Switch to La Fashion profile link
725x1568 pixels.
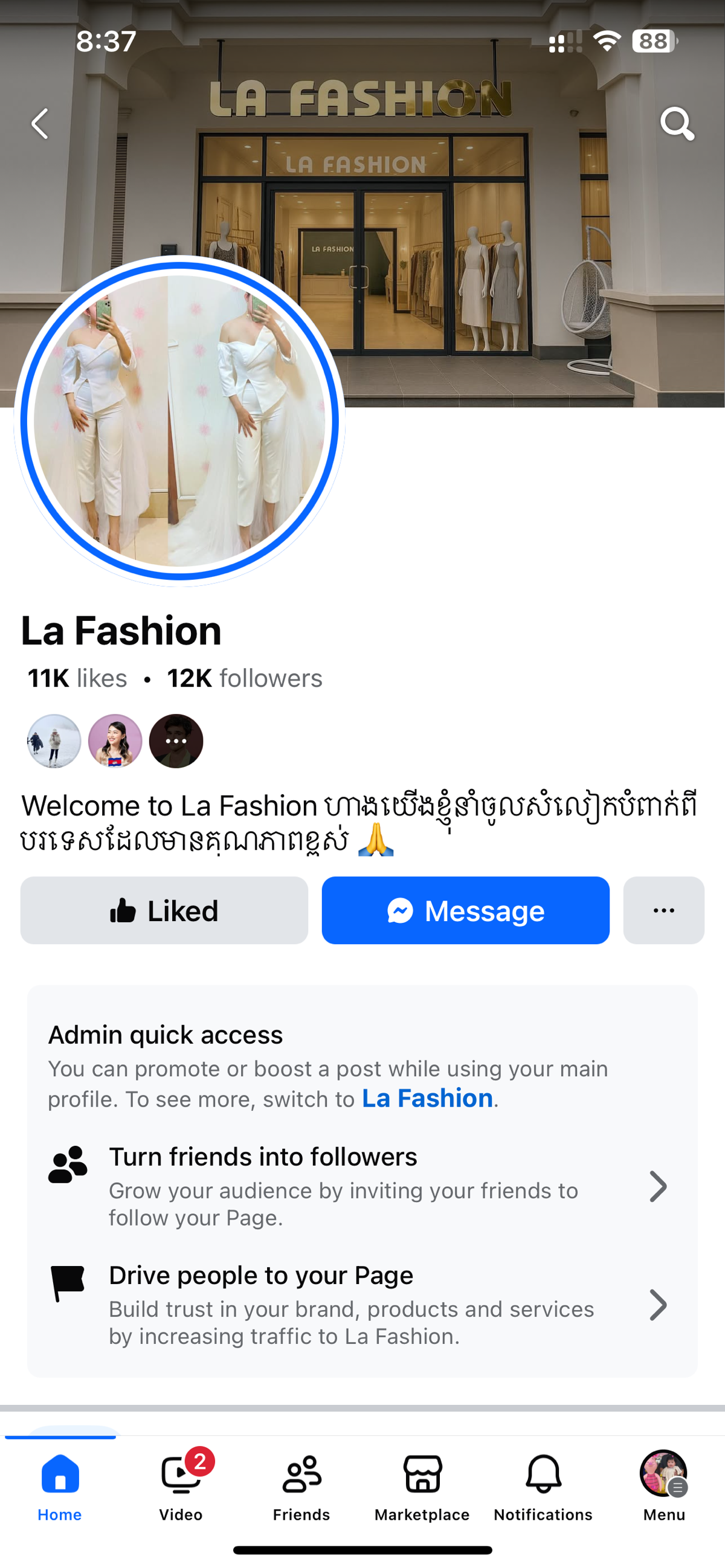(427, 1099)
